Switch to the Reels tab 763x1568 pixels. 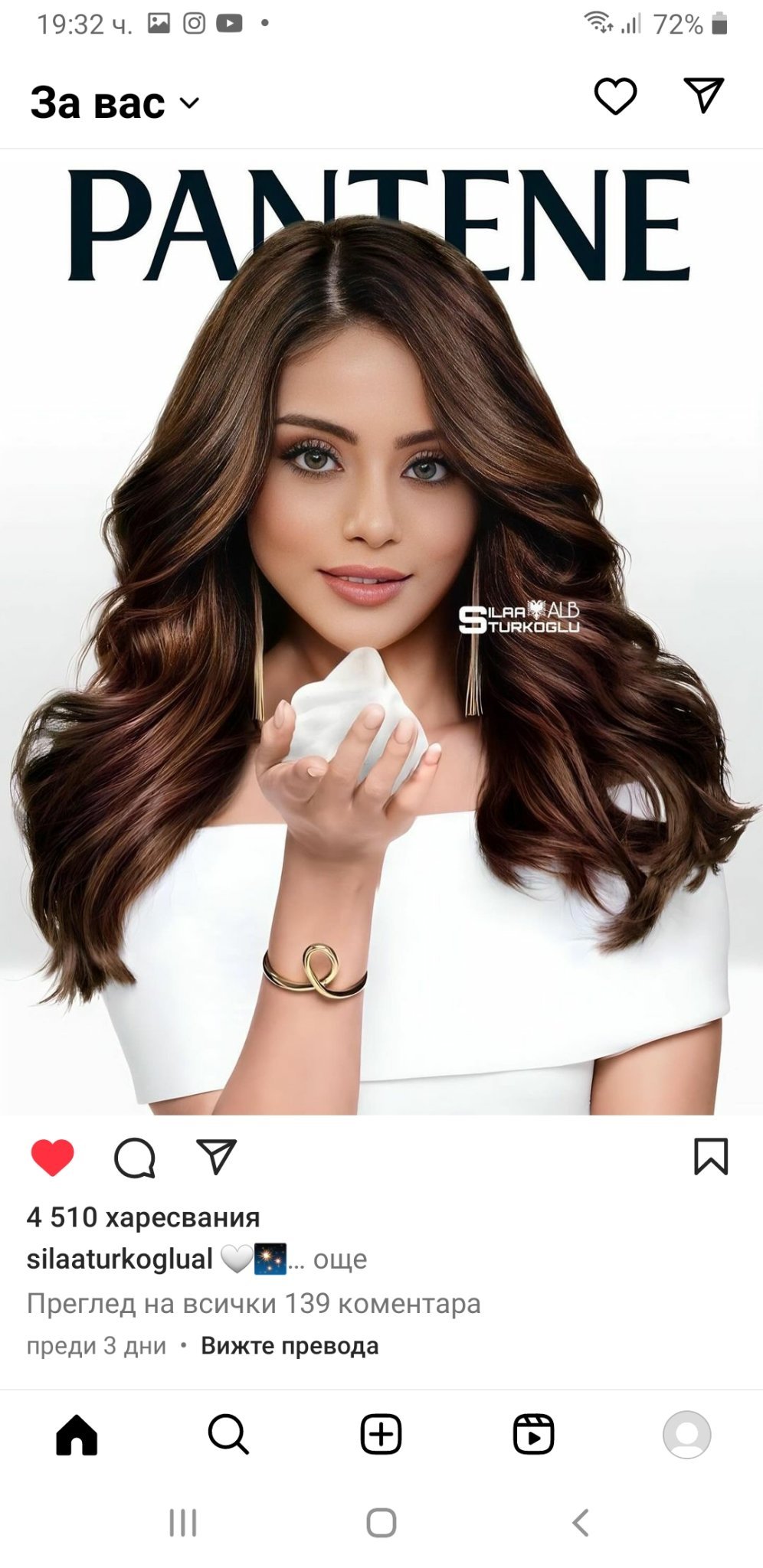point(533,1434)
